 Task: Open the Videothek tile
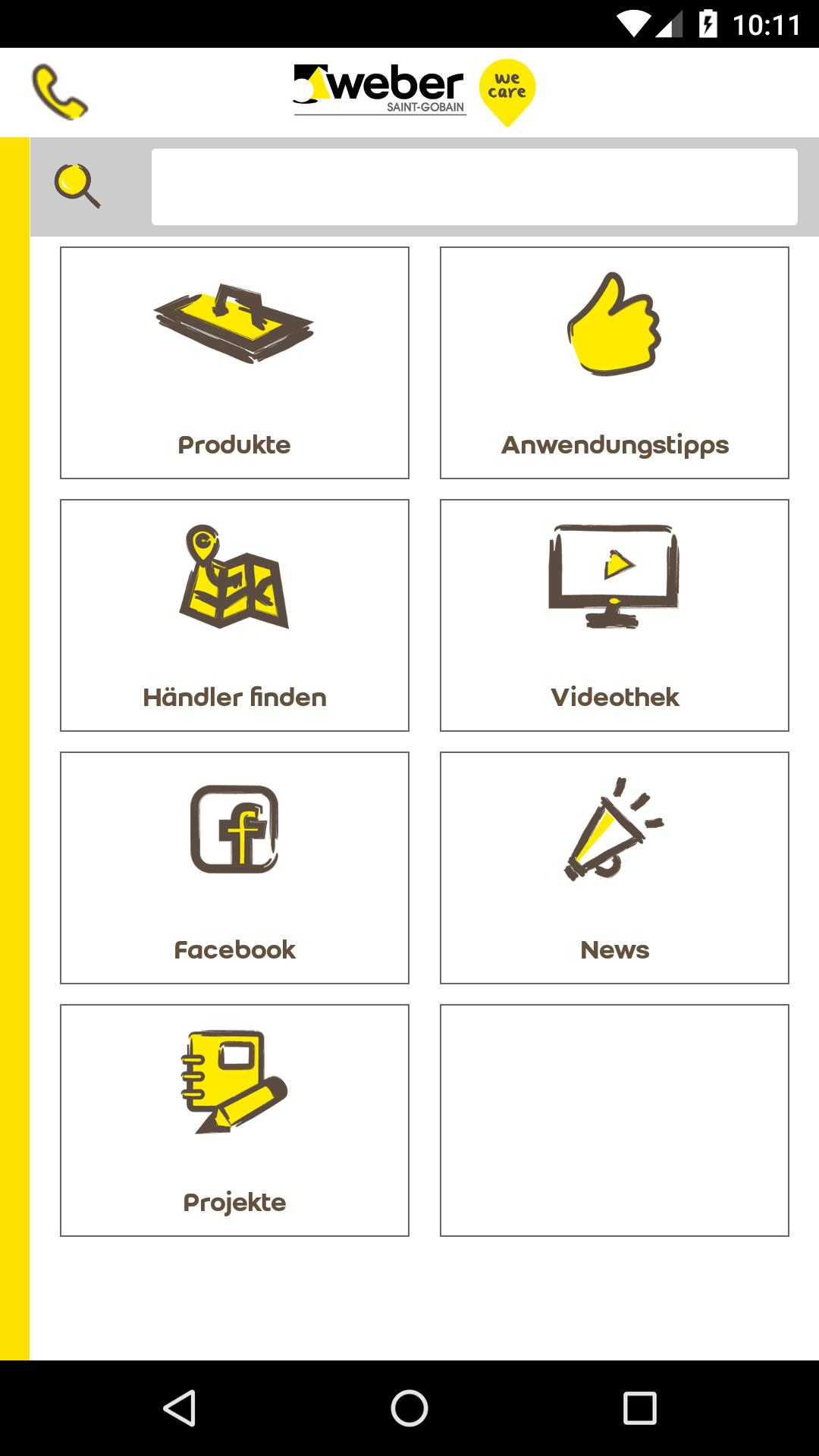(614, 615)
